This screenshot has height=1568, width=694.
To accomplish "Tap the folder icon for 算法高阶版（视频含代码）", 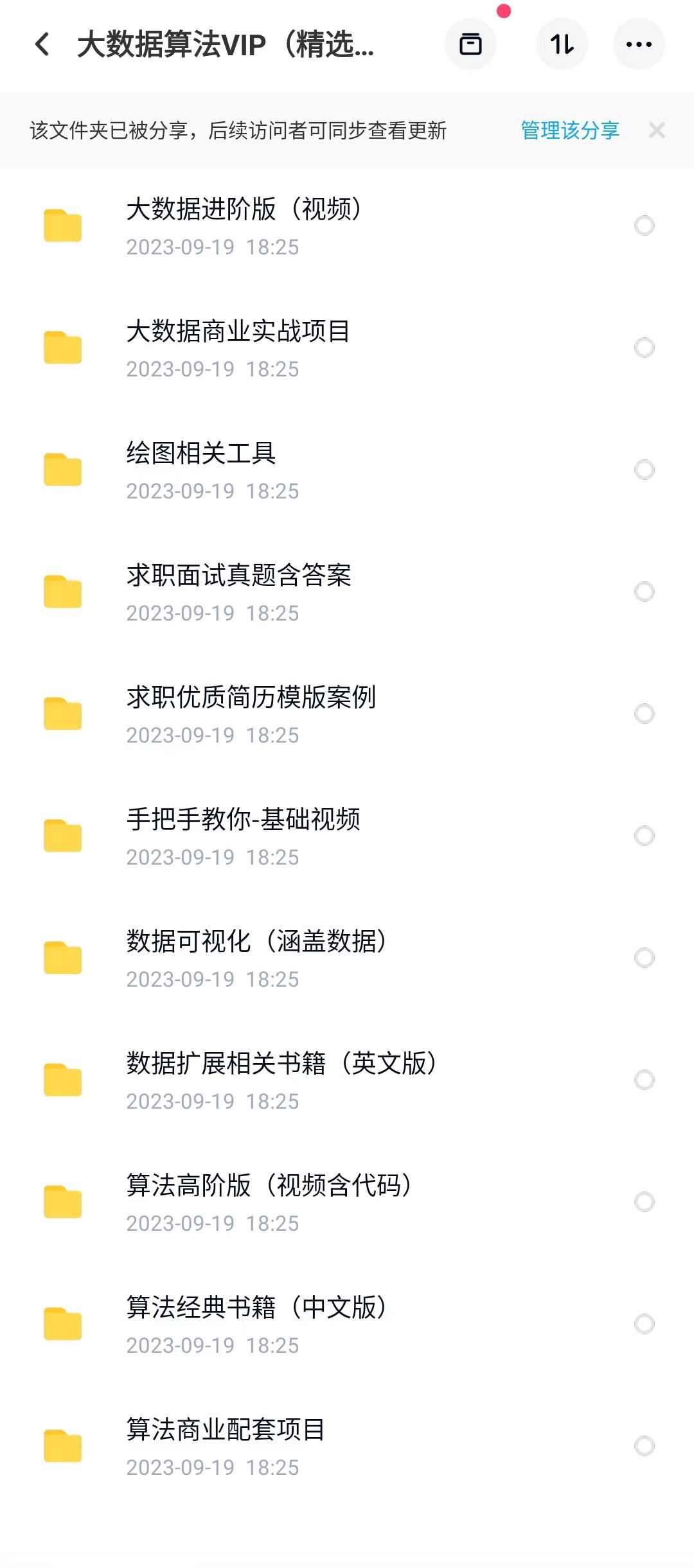I will (62, 1201).
